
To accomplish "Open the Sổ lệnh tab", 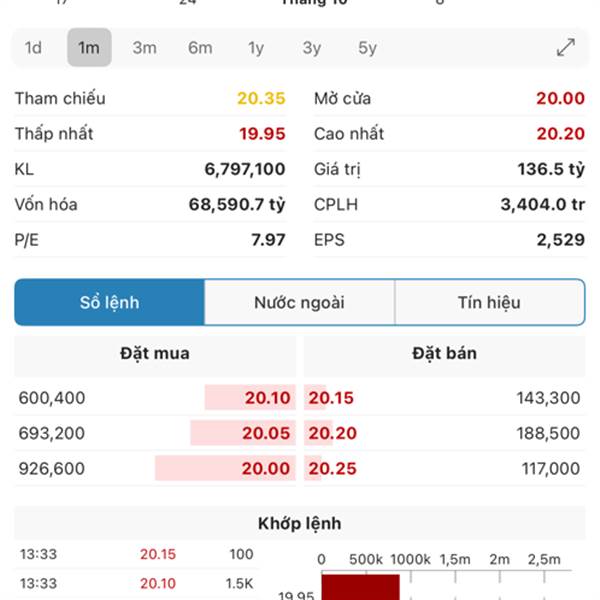I will (110, 302).
